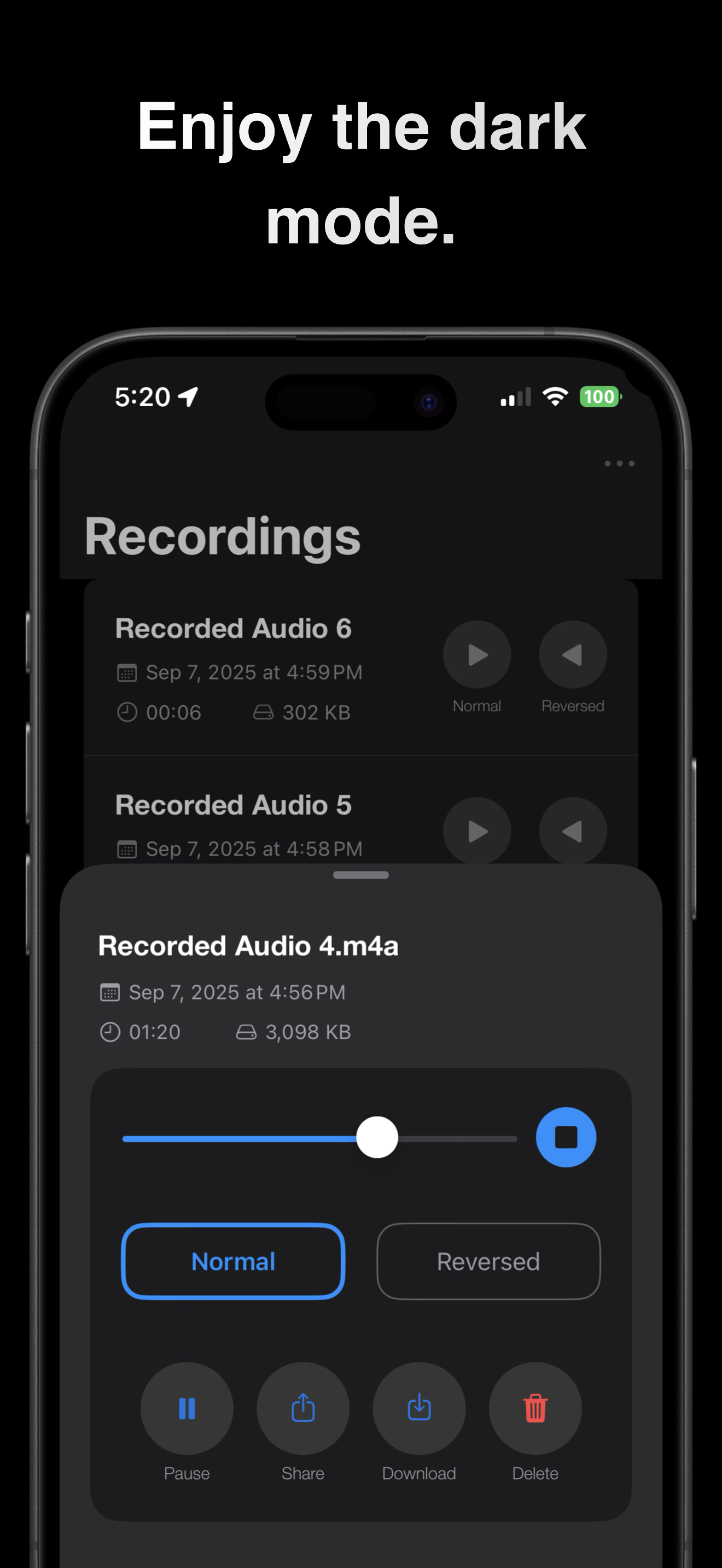Share Recorded Audio 4.m4a

tap(302, 1407)
